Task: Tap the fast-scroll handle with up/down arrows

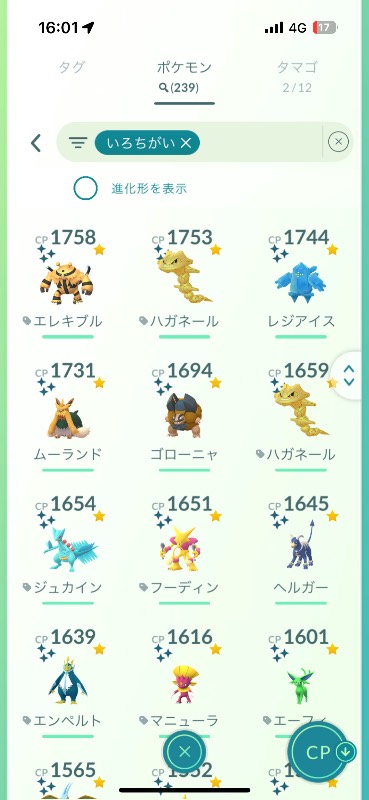Action: pos(350,376)
